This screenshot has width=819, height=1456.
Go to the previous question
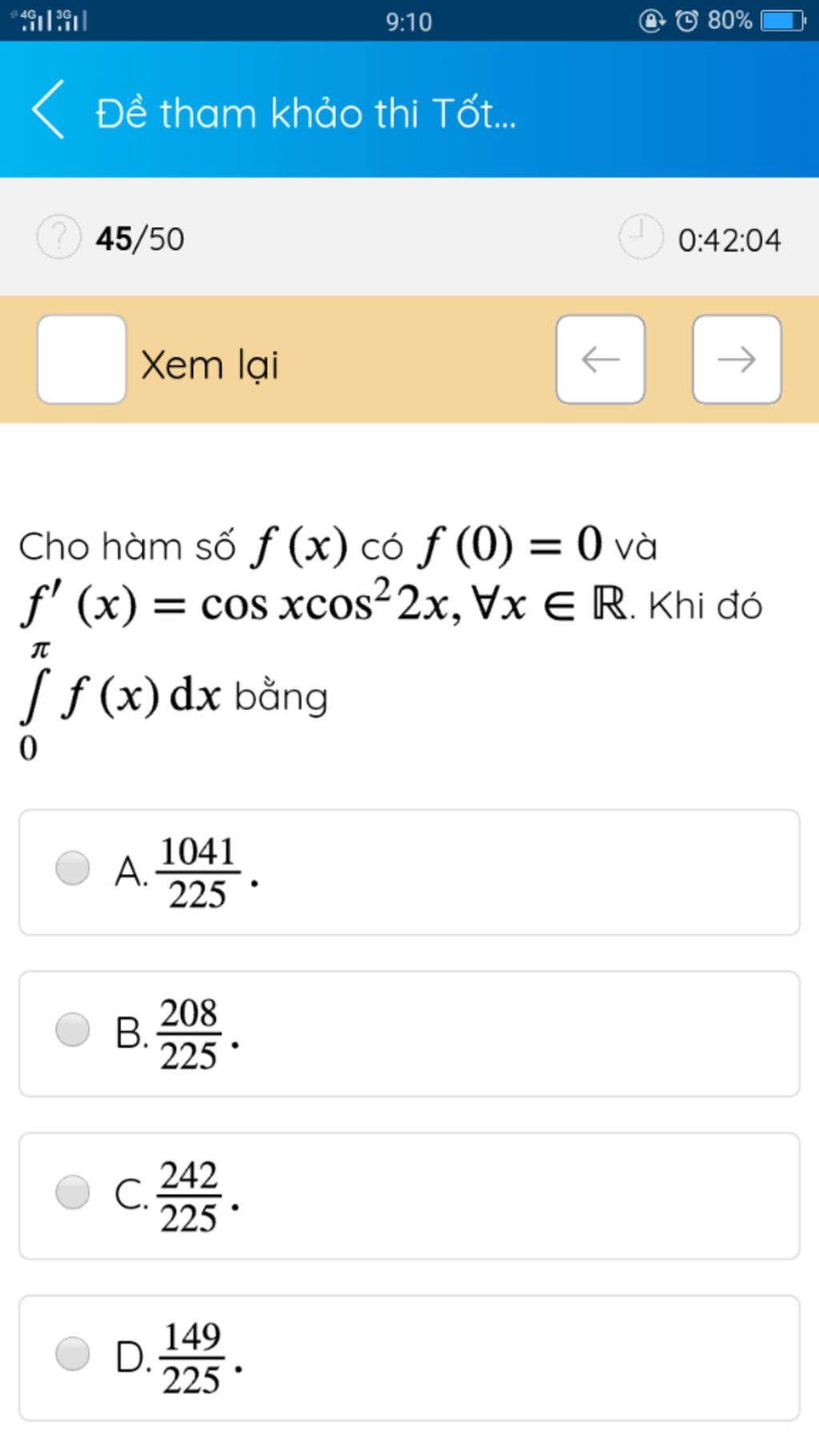click(601, 359)
